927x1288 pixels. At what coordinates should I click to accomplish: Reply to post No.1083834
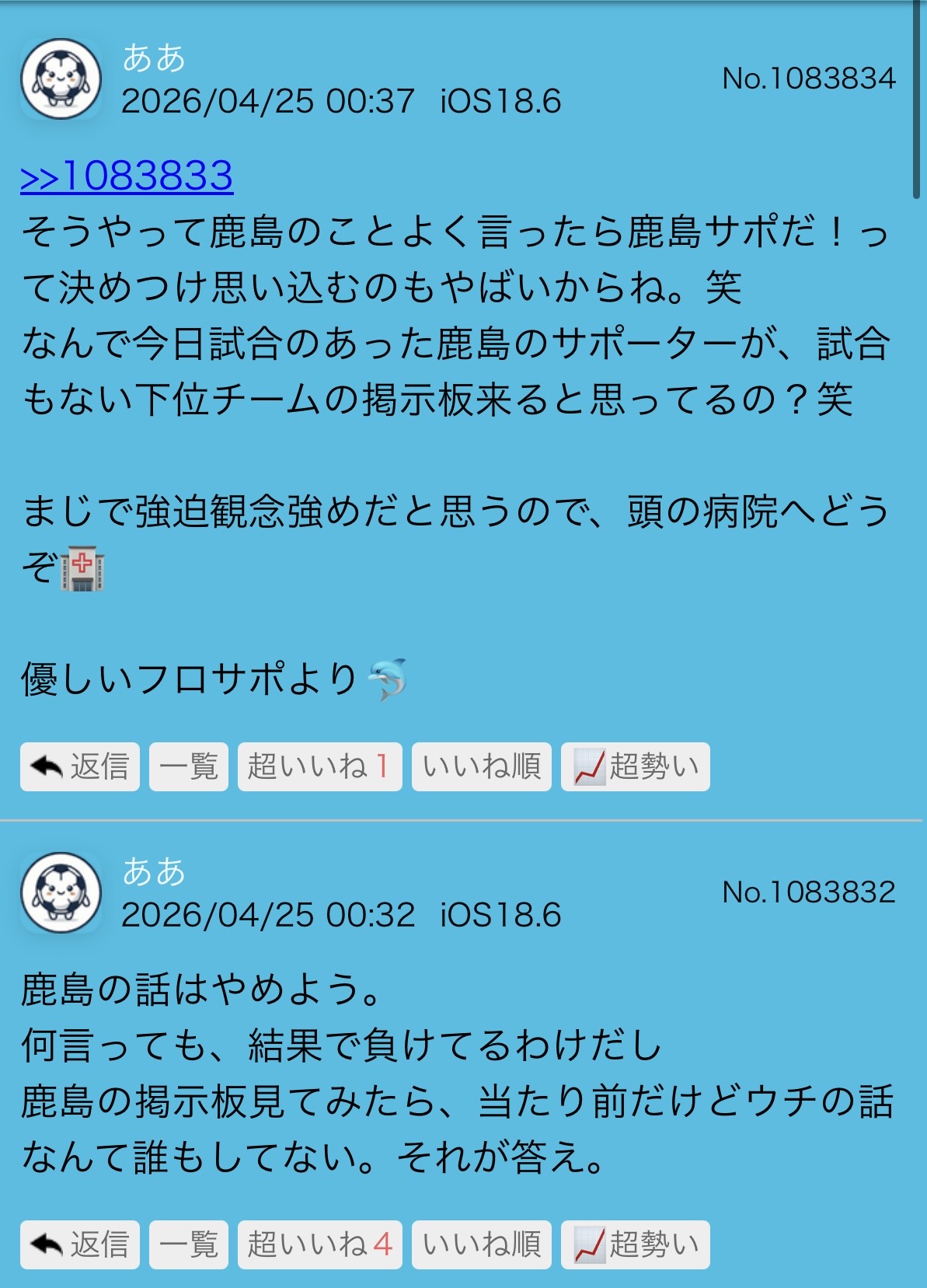(x=80, y=767)
